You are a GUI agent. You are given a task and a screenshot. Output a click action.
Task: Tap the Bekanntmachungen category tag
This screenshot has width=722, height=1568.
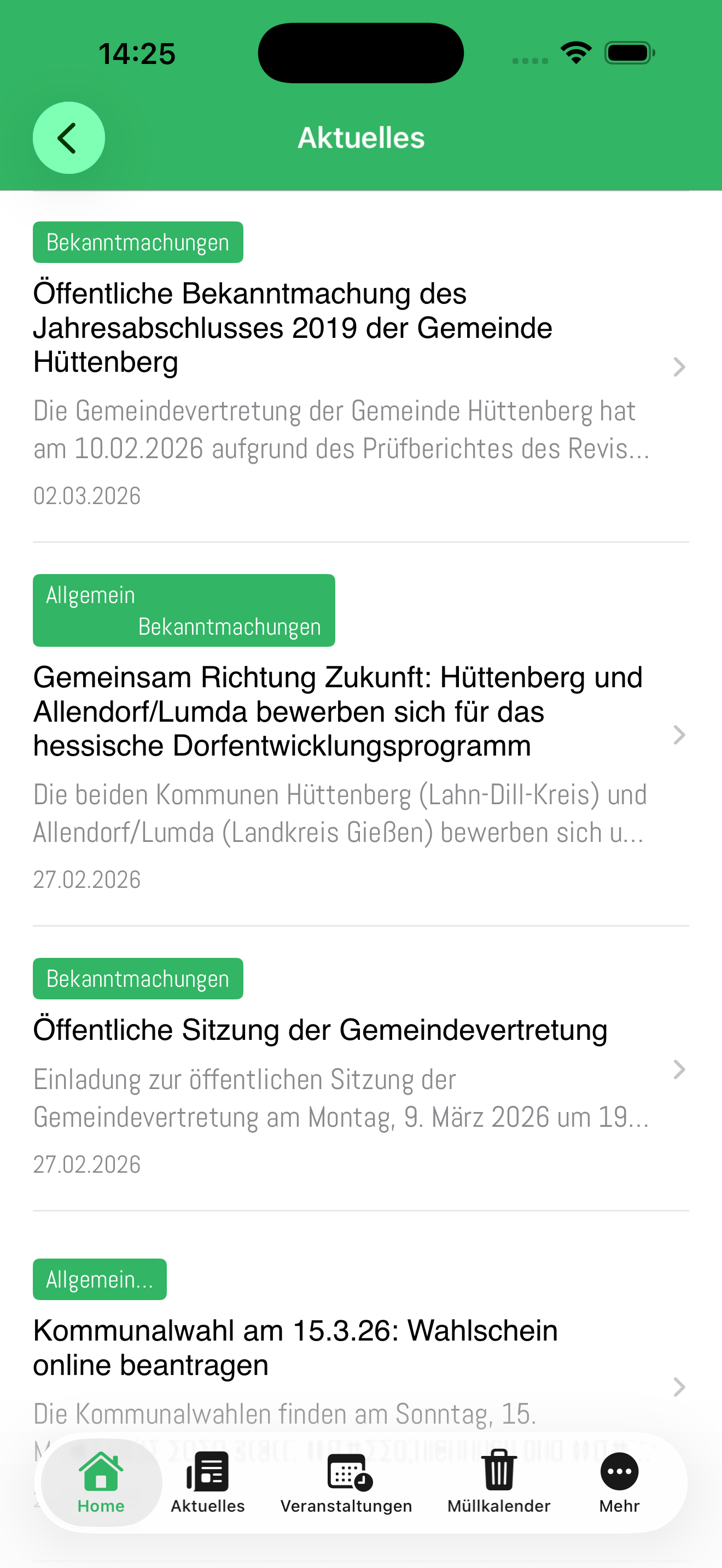[x=138, y=242]
